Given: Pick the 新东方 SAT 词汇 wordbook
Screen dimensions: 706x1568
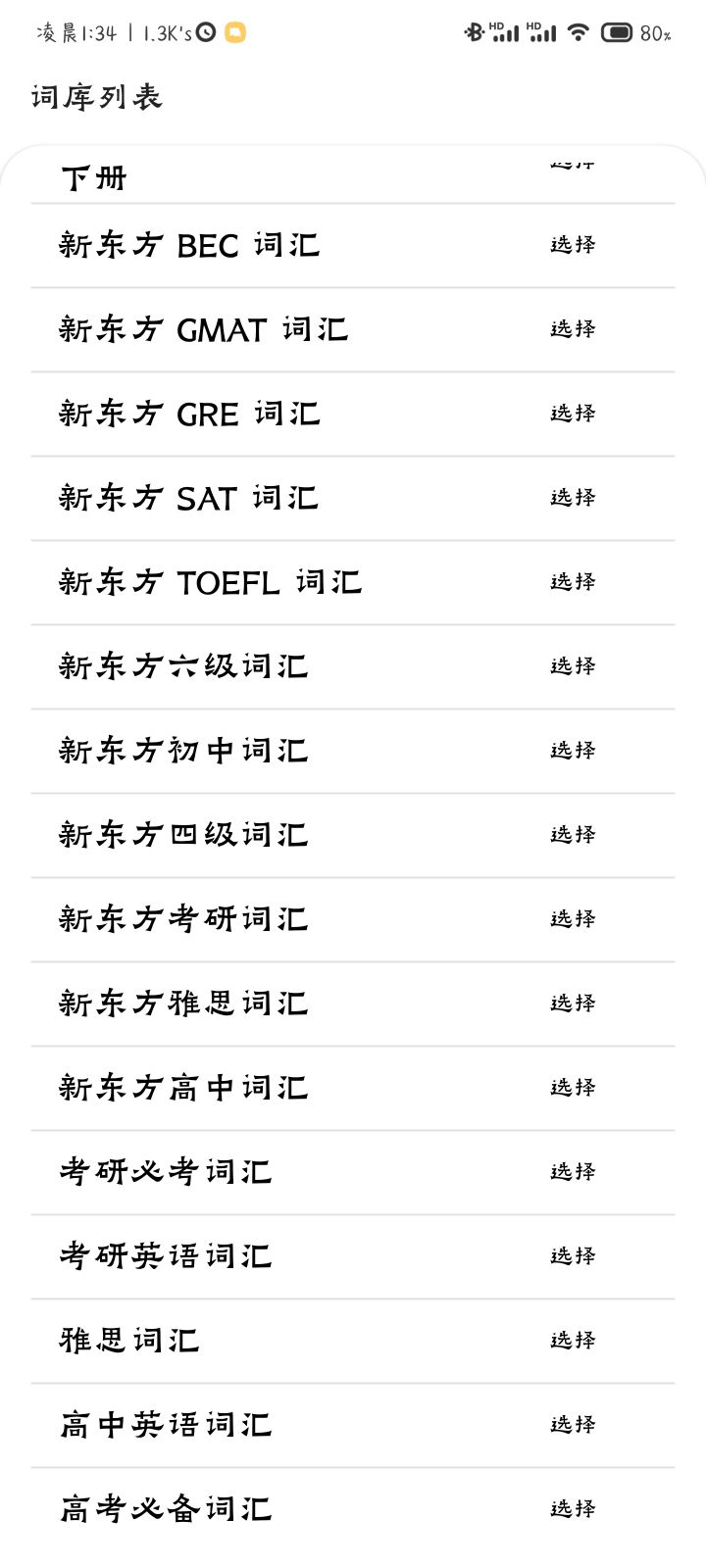Looking at the screenshot, I should (x=573, y=498).
